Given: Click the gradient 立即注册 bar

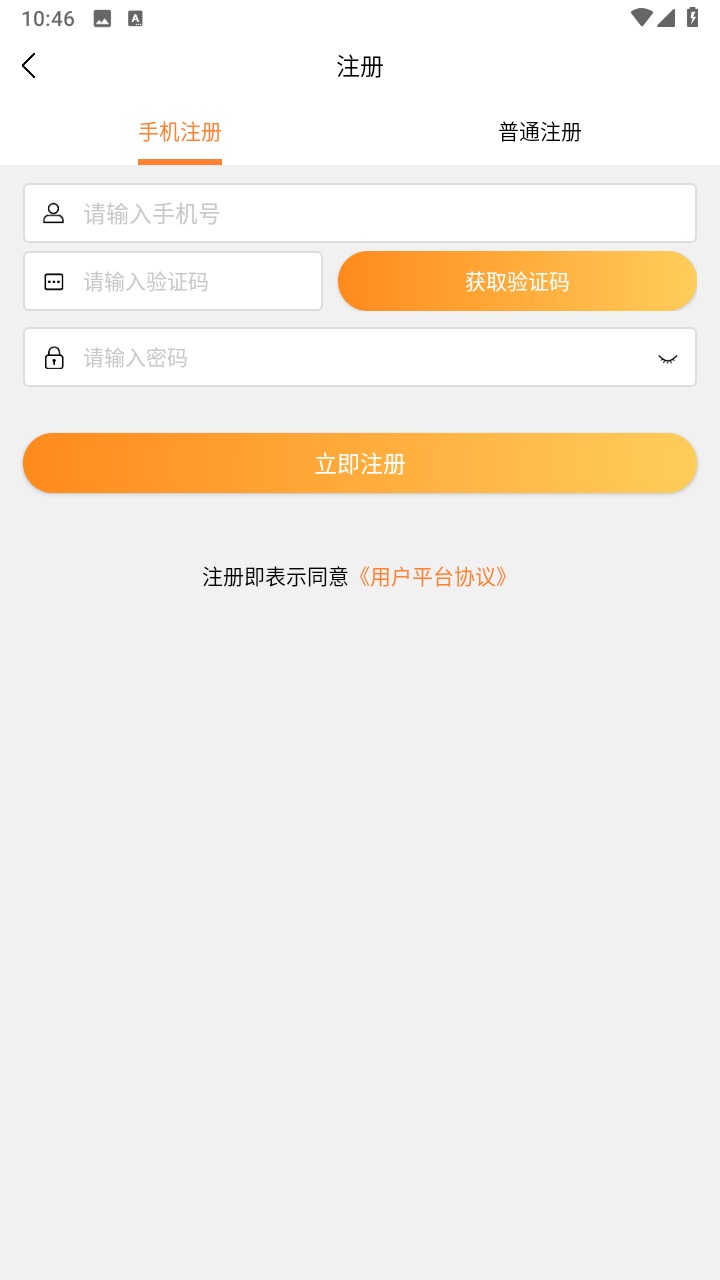Looking at the screenshot, I should click(360, 462).
